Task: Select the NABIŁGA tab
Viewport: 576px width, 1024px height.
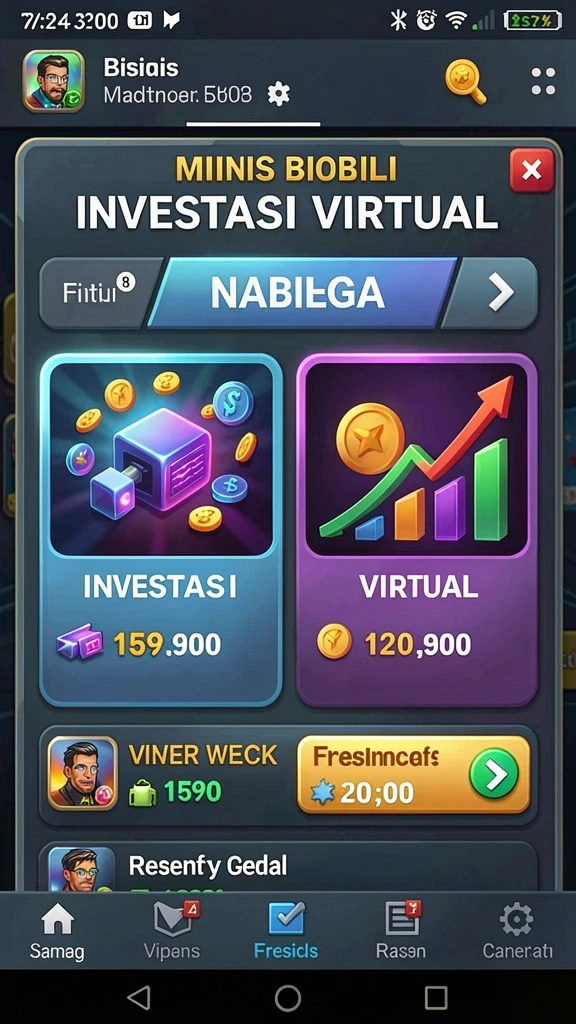Action: pyautogui.click(x=298, y=293)
